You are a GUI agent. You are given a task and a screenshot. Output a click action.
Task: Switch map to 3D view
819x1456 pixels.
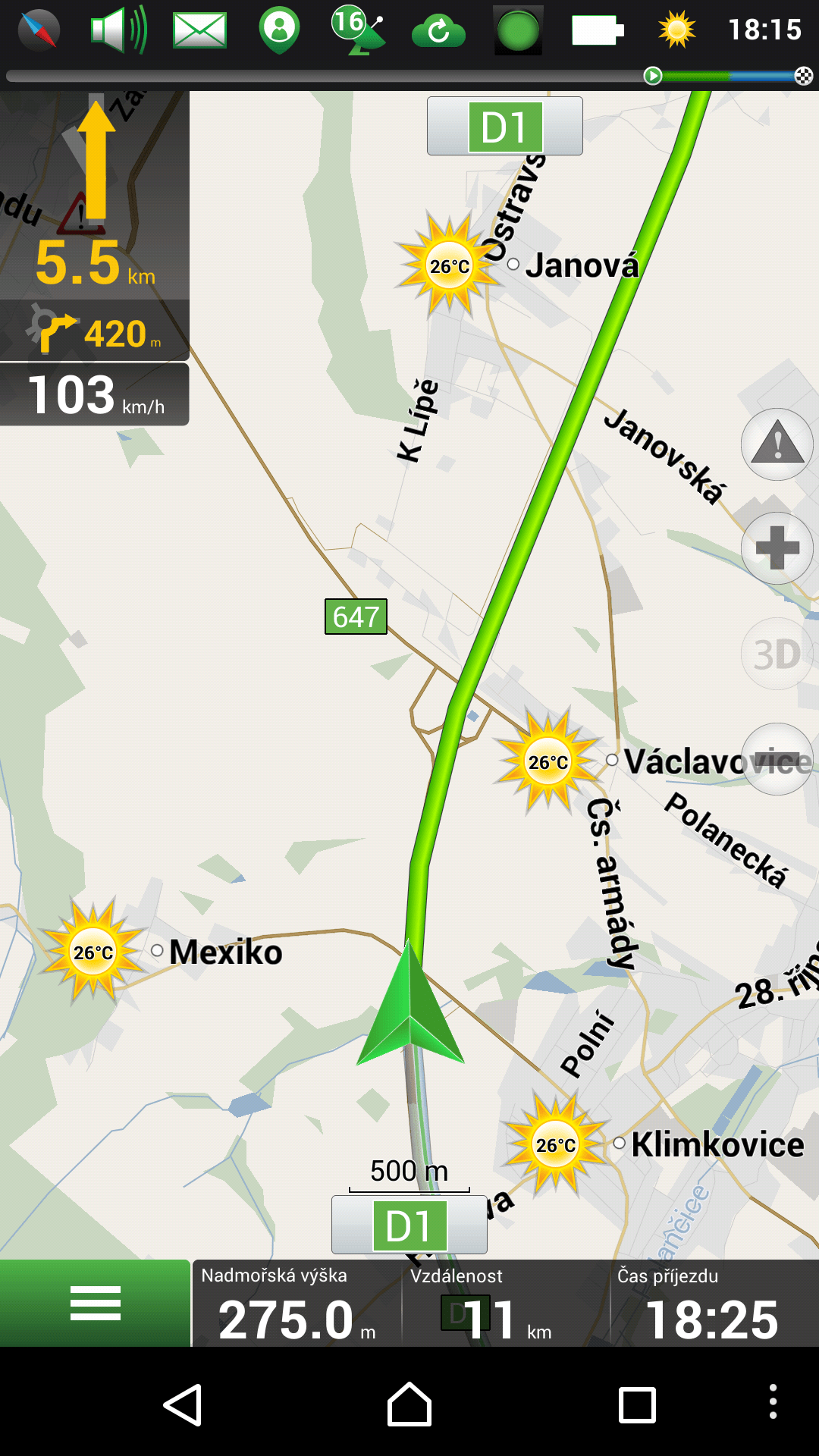point(777,654)
